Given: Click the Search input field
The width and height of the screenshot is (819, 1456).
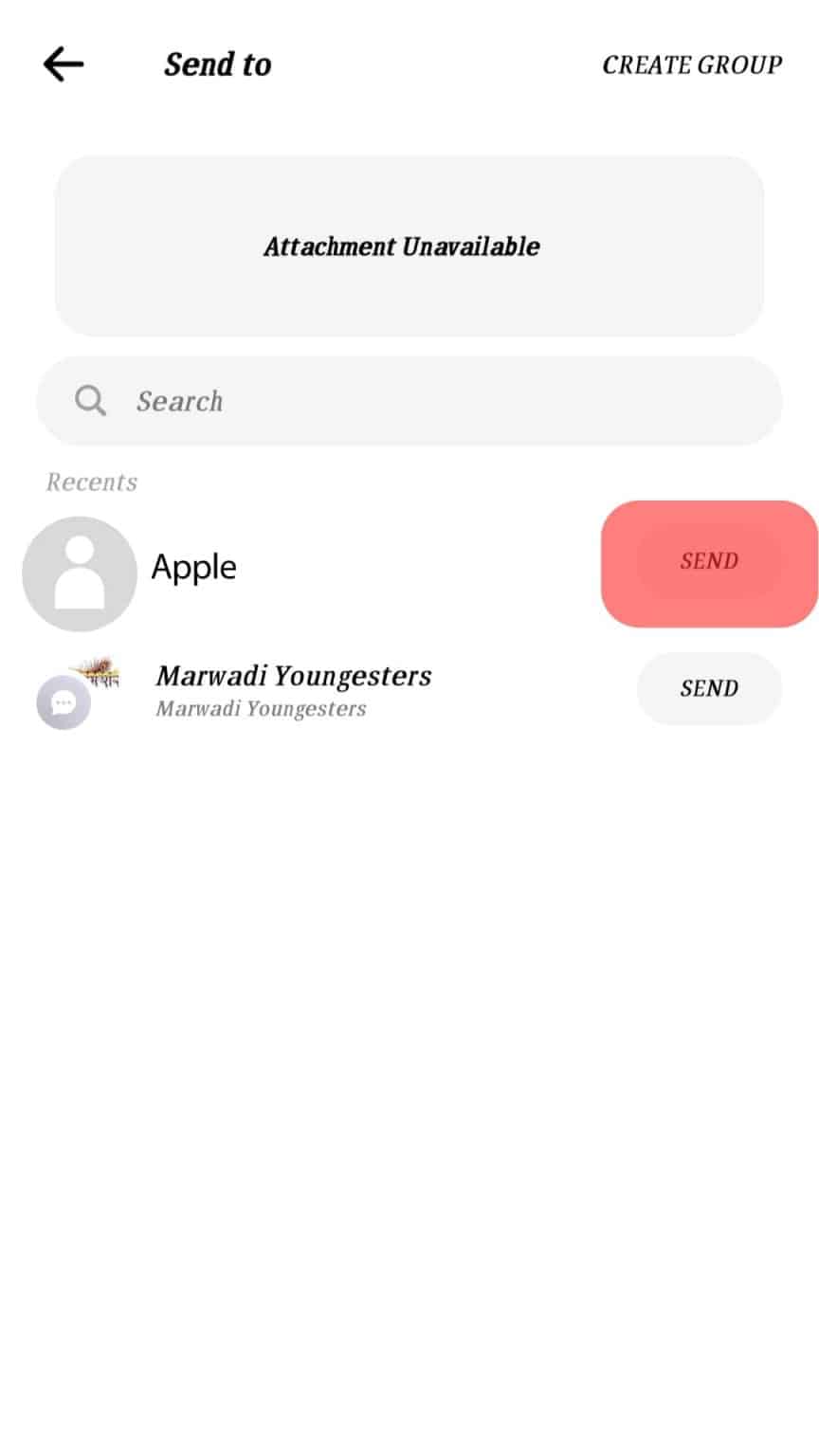Looking at the screenshot, I should pyautogui.click(x=408, y=400).
